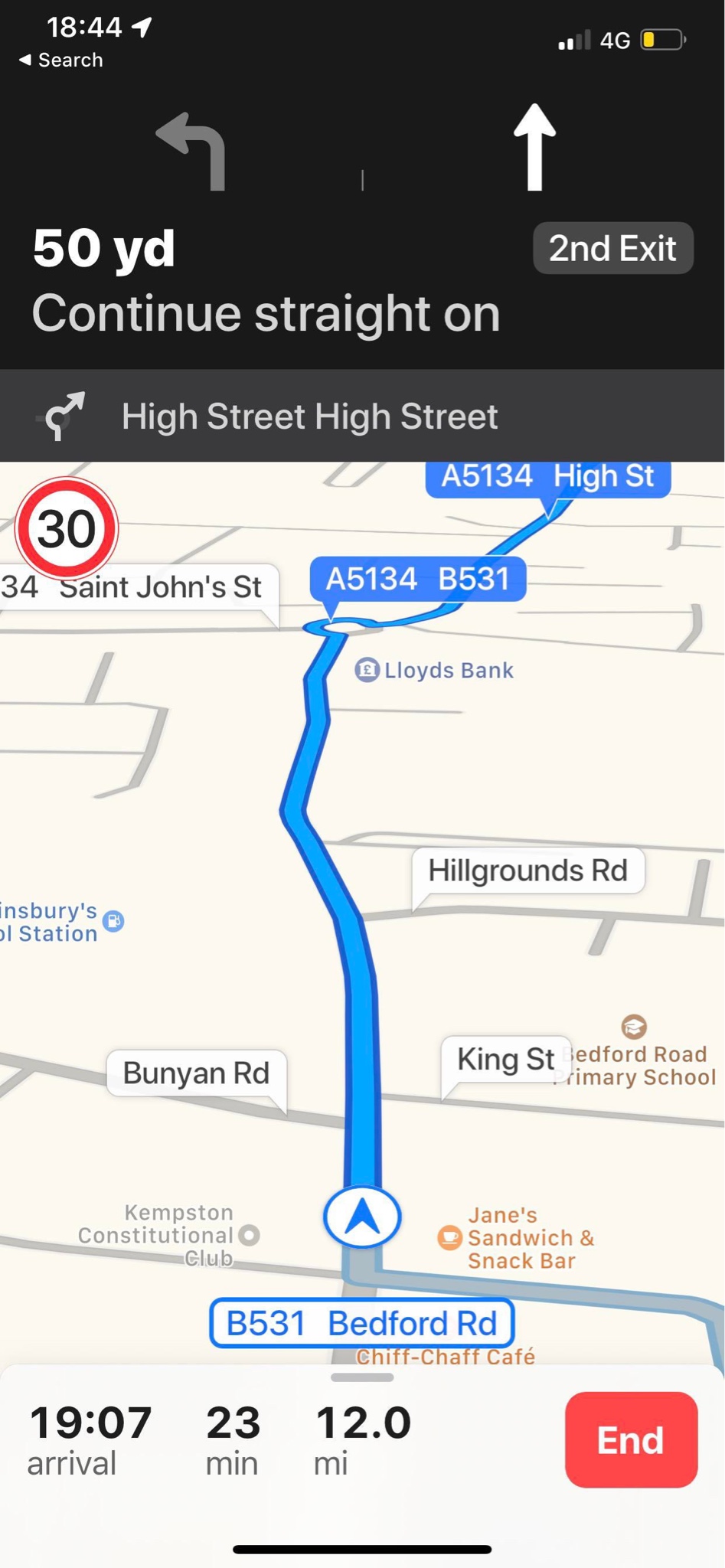Tap the Lloyds Bank map marker

[367, 671]
